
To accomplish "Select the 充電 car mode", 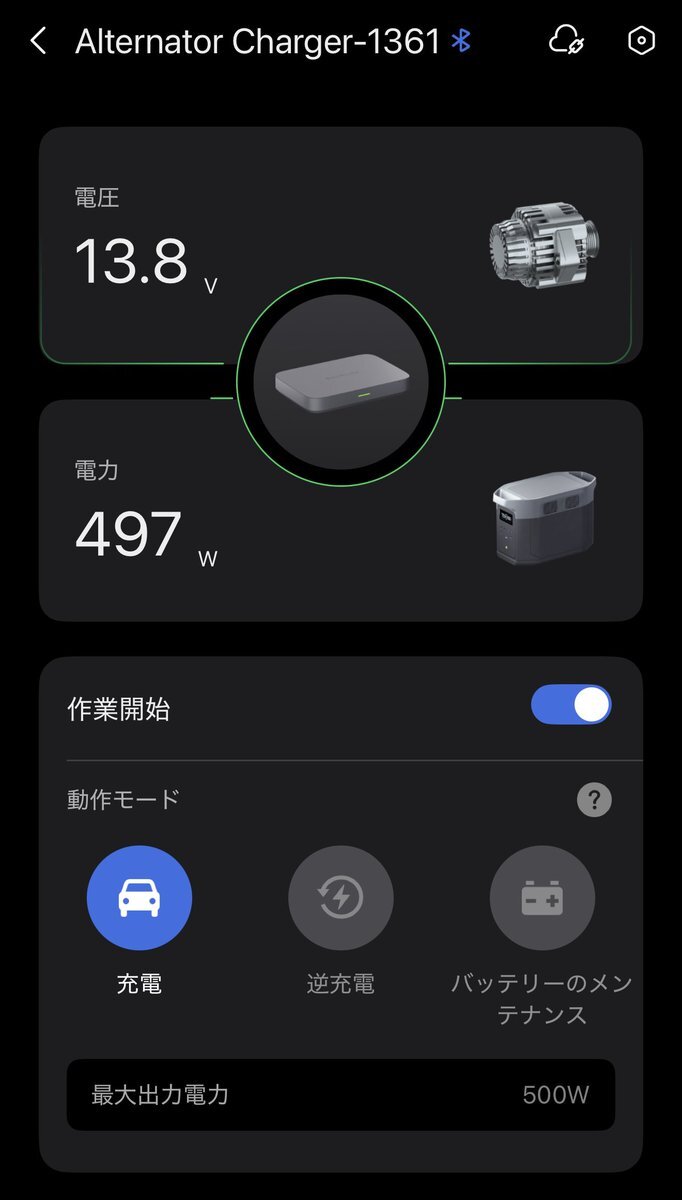I will point(139,898).
